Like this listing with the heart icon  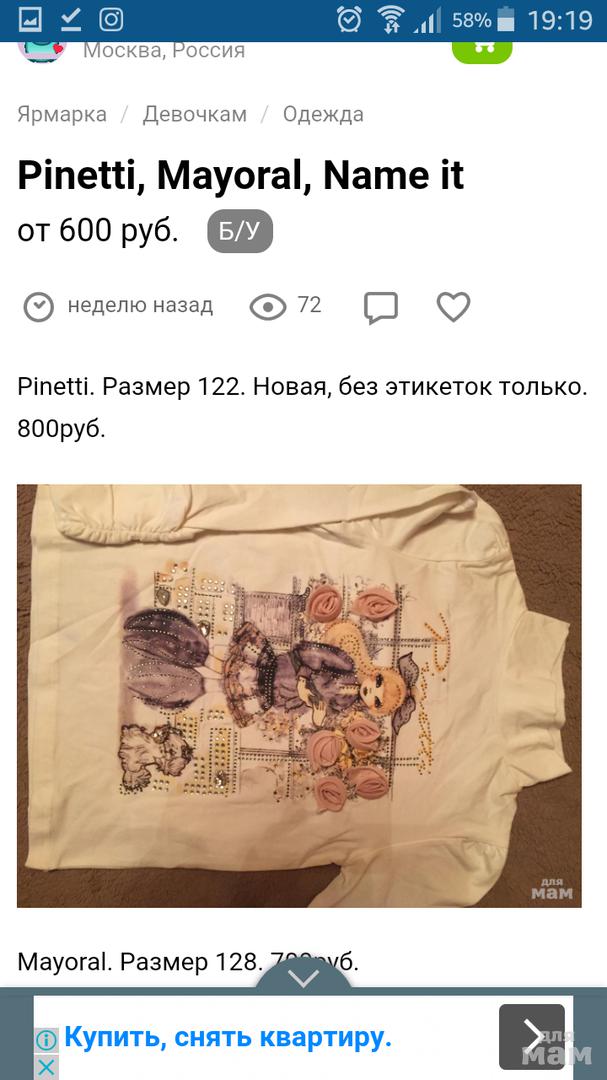(x=453, y=307)
